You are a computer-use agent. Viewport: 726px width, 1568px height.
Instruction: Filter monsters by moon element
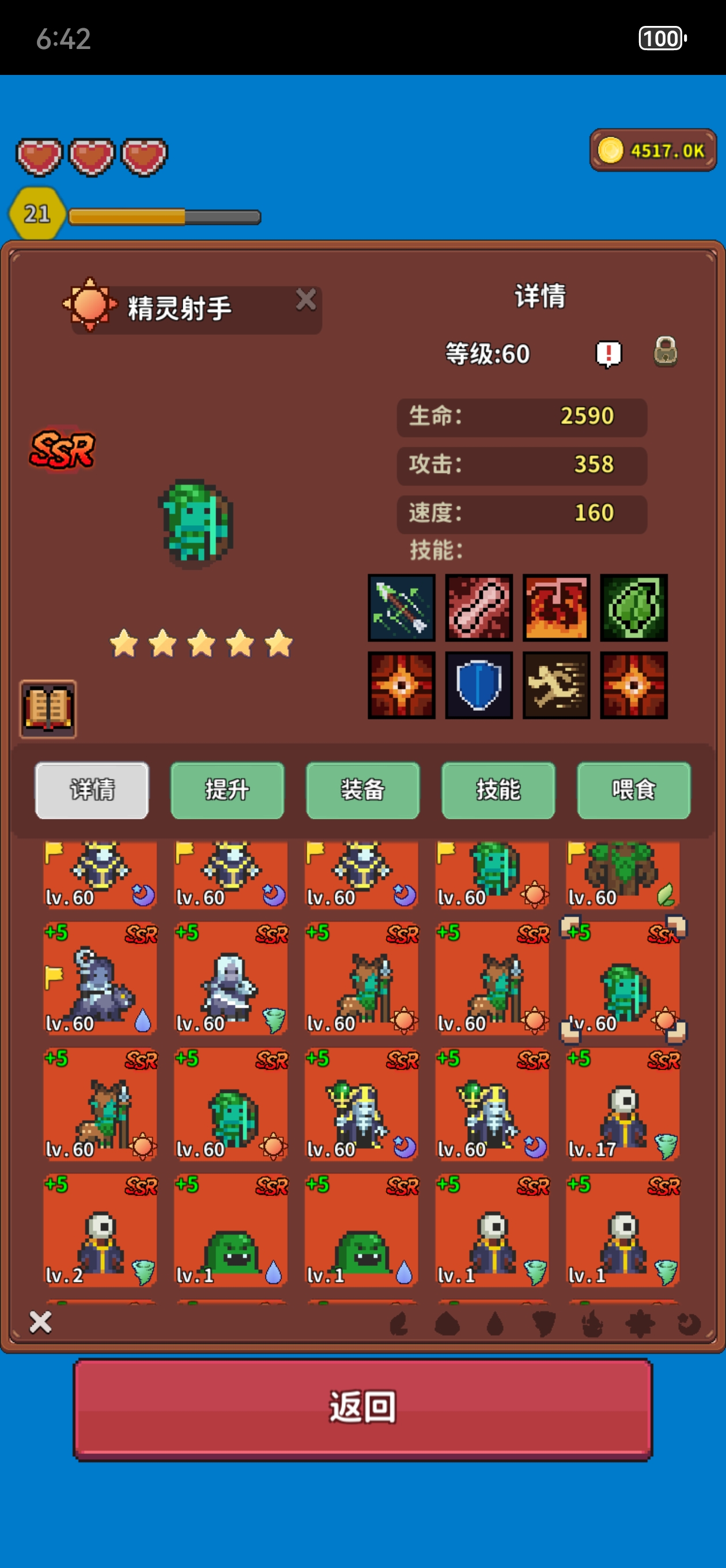click(689, 1324)
